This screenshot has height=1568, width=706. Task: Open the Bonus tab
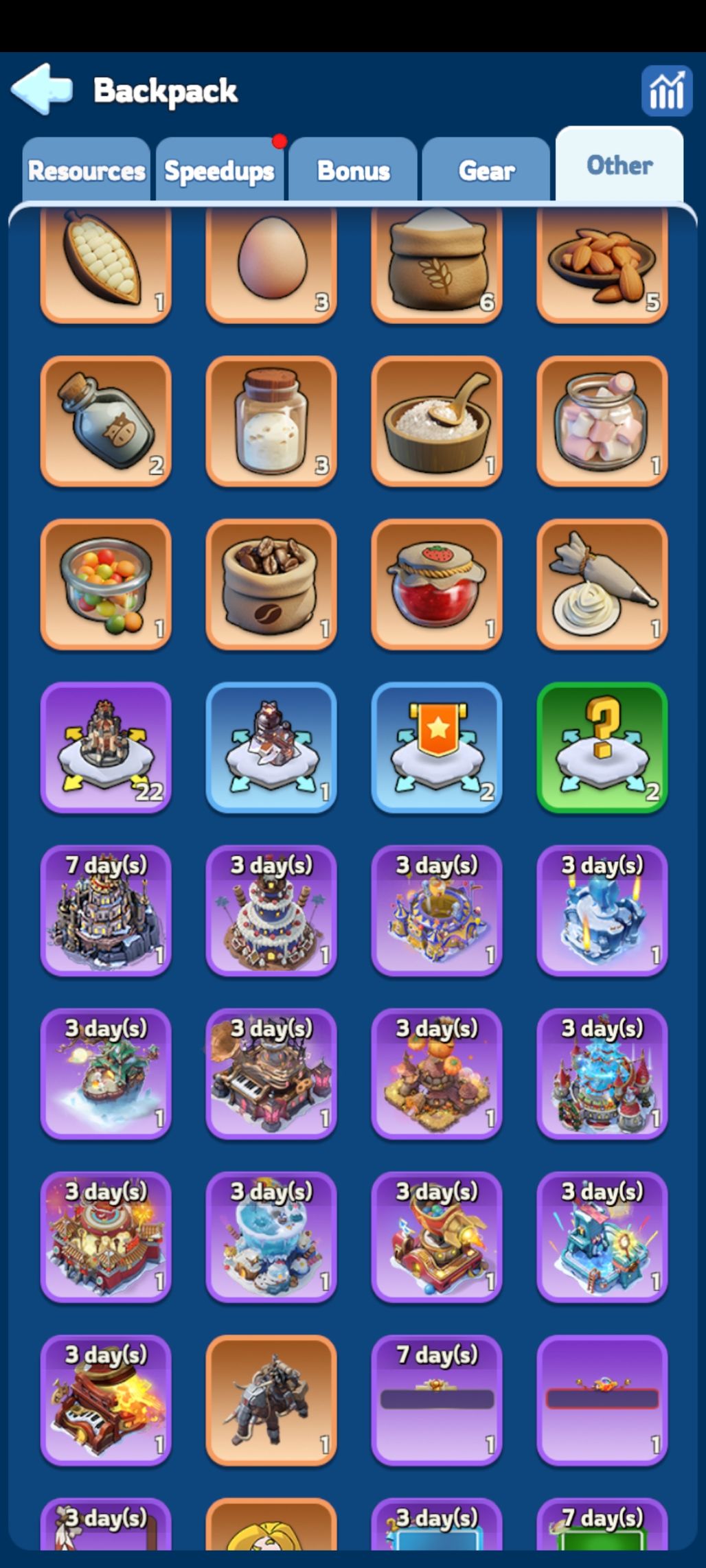[353, 170]
